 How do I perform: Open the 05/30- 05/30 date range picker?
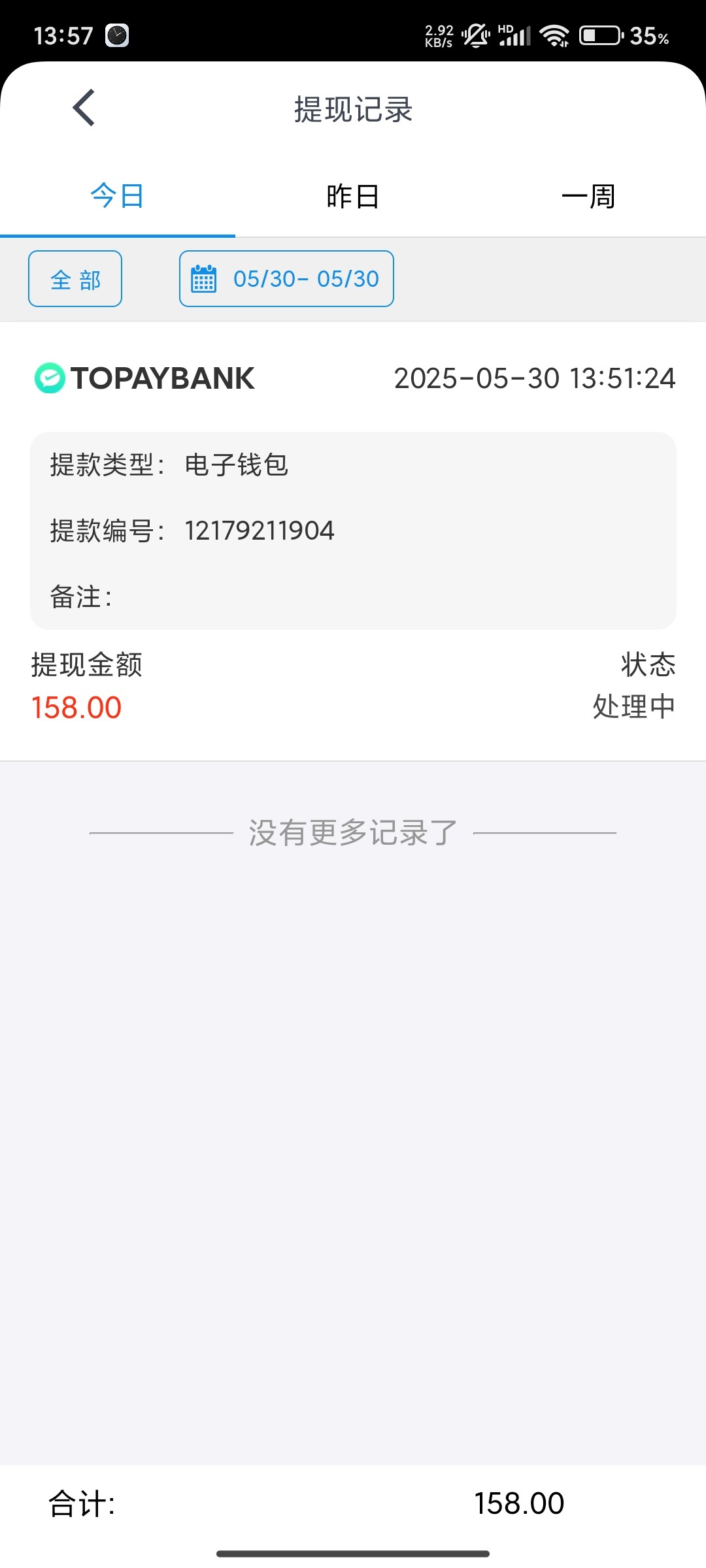(286, 279)
